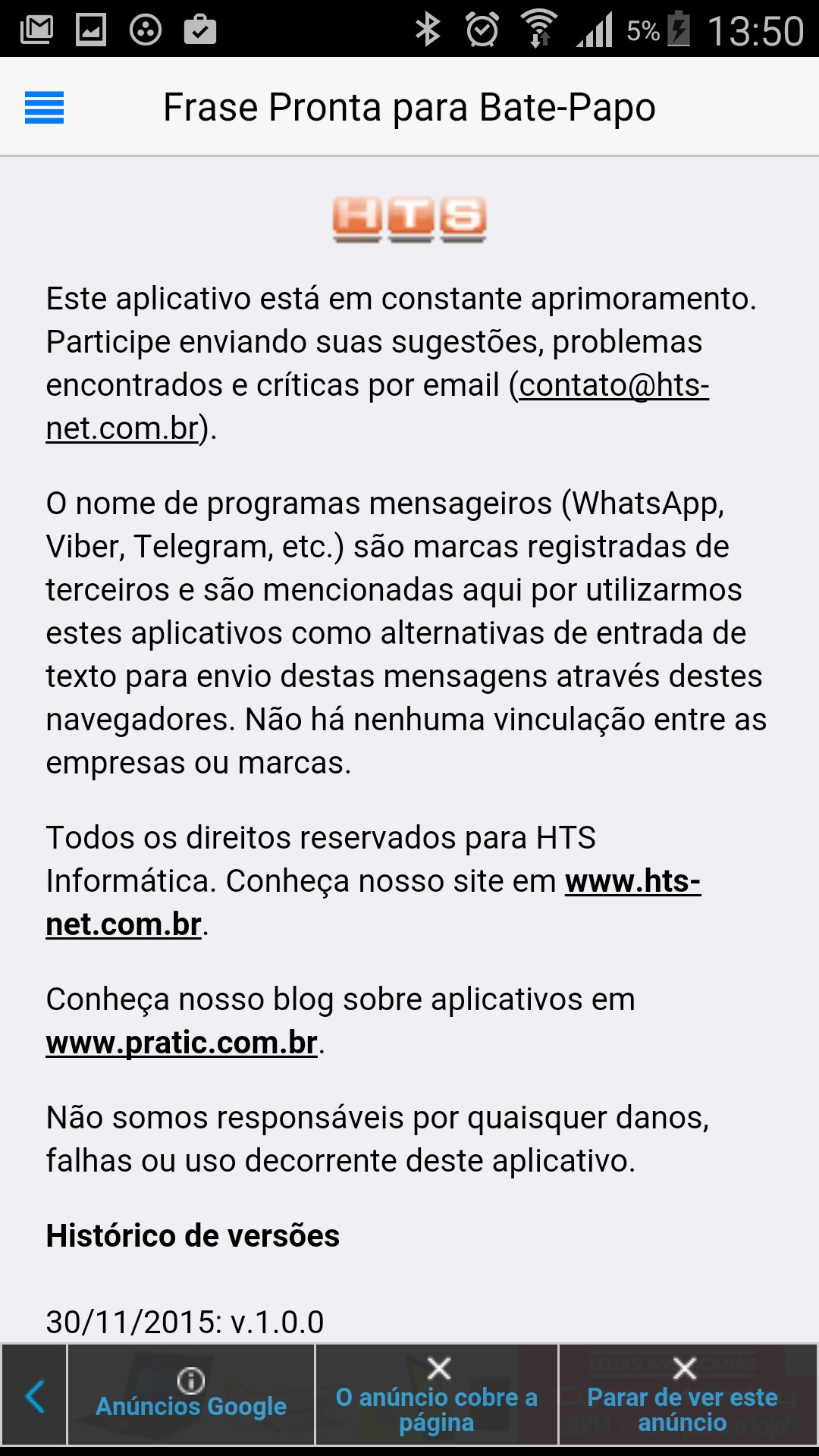The height and width of the screenshot is (1456, 819).
Task: Report 'O anúncio cobre a página'
Action: 437,1395
